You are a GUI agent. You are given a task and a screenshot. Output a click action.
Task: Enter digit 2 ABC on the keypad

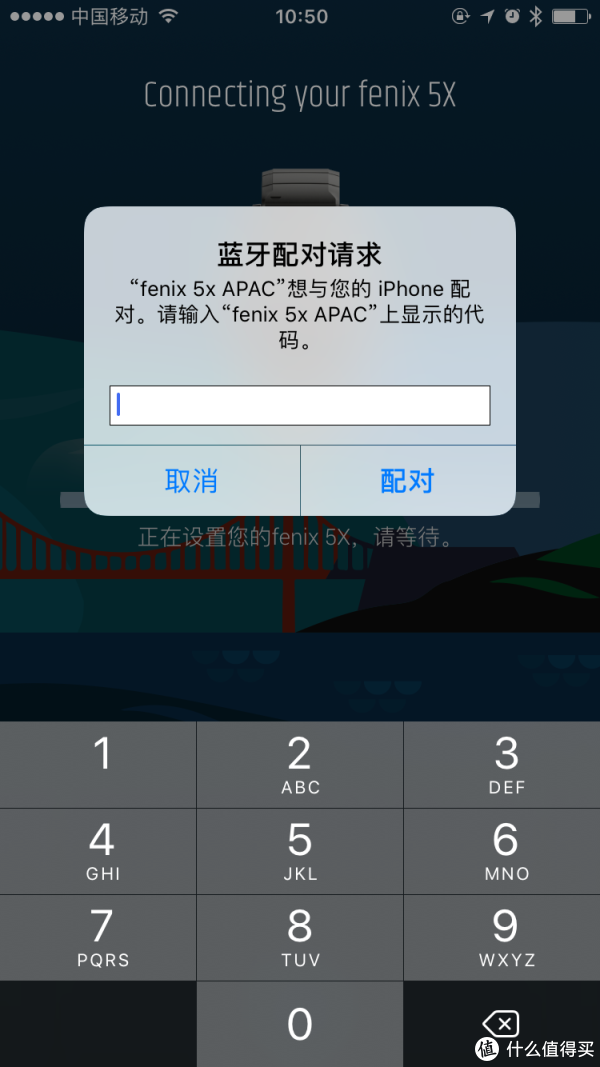point(300,765)
